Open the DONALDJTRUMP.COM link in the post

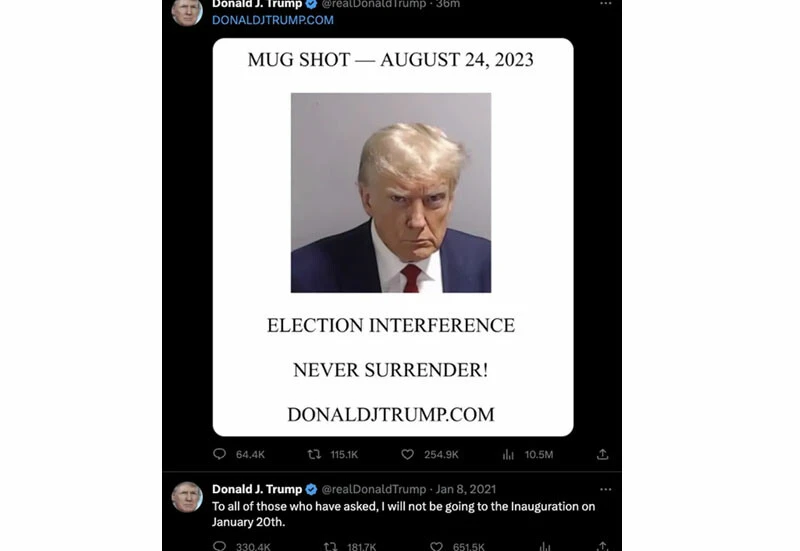click(273, 20)
